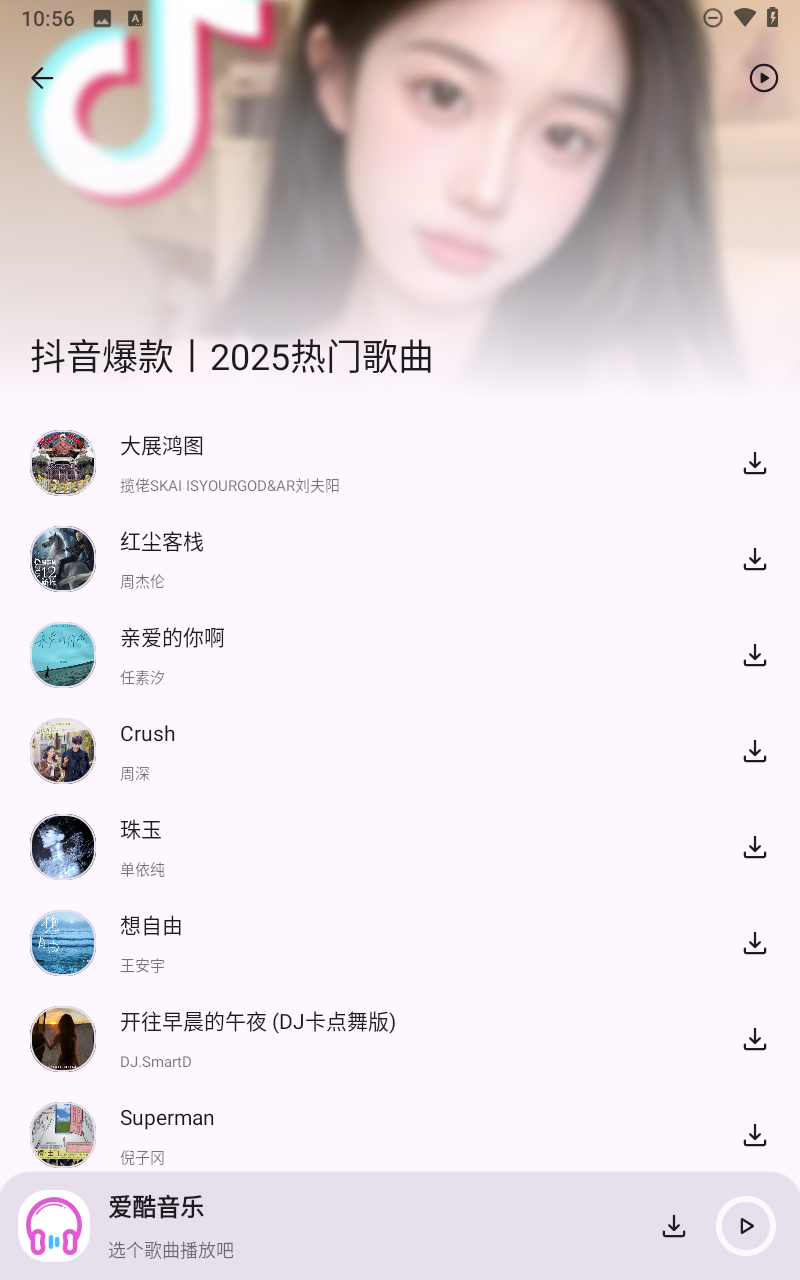
Task: Download the track 亲爱的你啊
Action: [x=754, y=655]
